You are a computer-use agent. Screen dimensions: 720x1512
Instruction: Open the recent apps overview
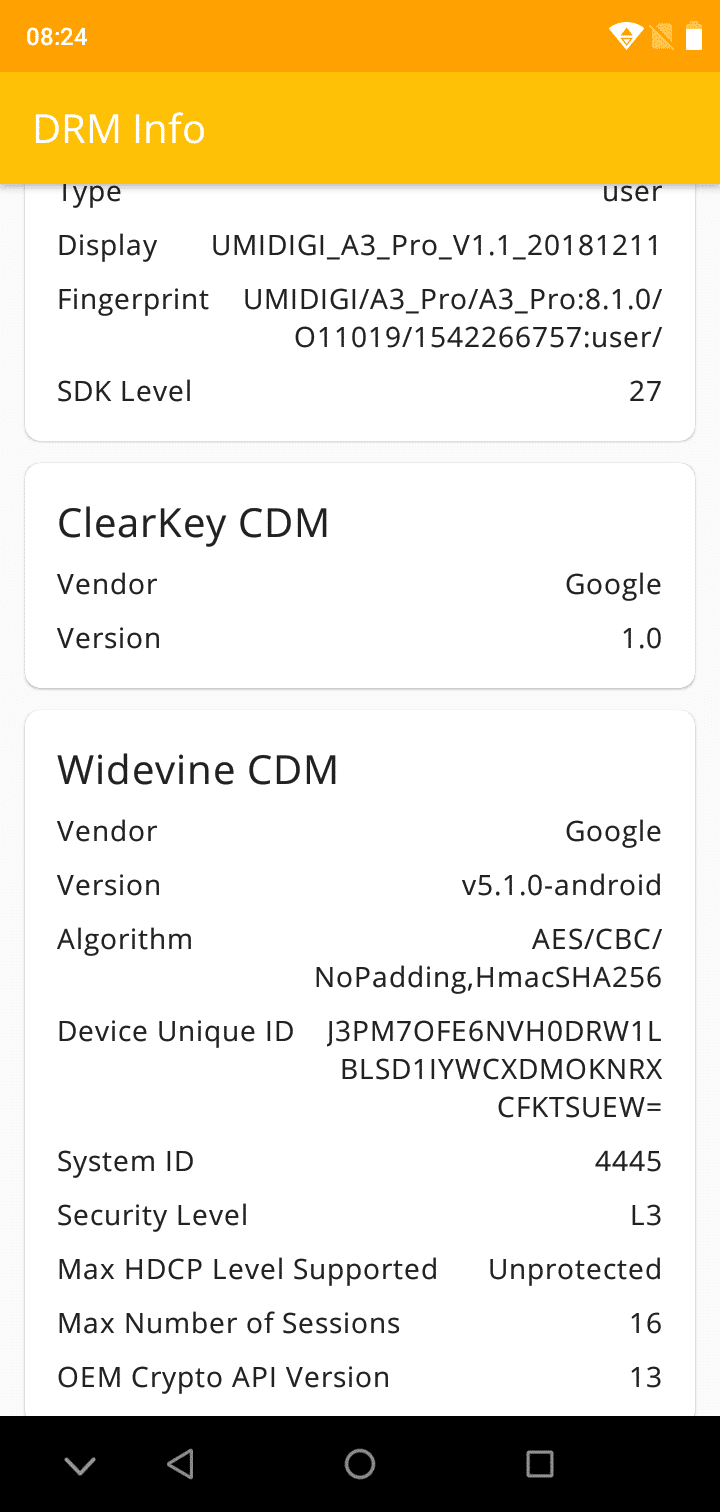(540, 1464)
